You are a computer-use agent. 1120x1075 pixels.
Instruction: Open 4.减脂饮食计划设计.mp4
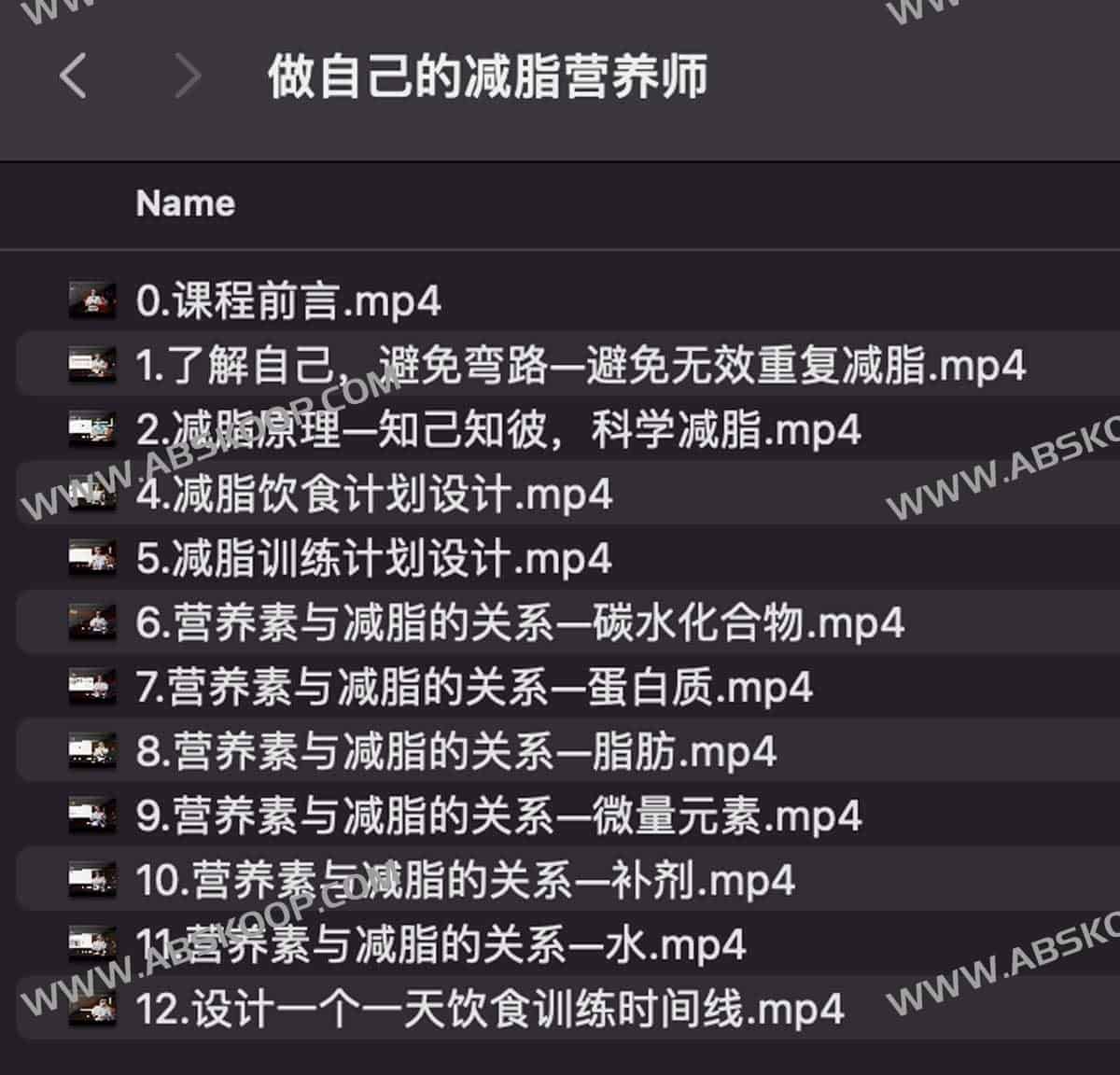coord(373,495)
